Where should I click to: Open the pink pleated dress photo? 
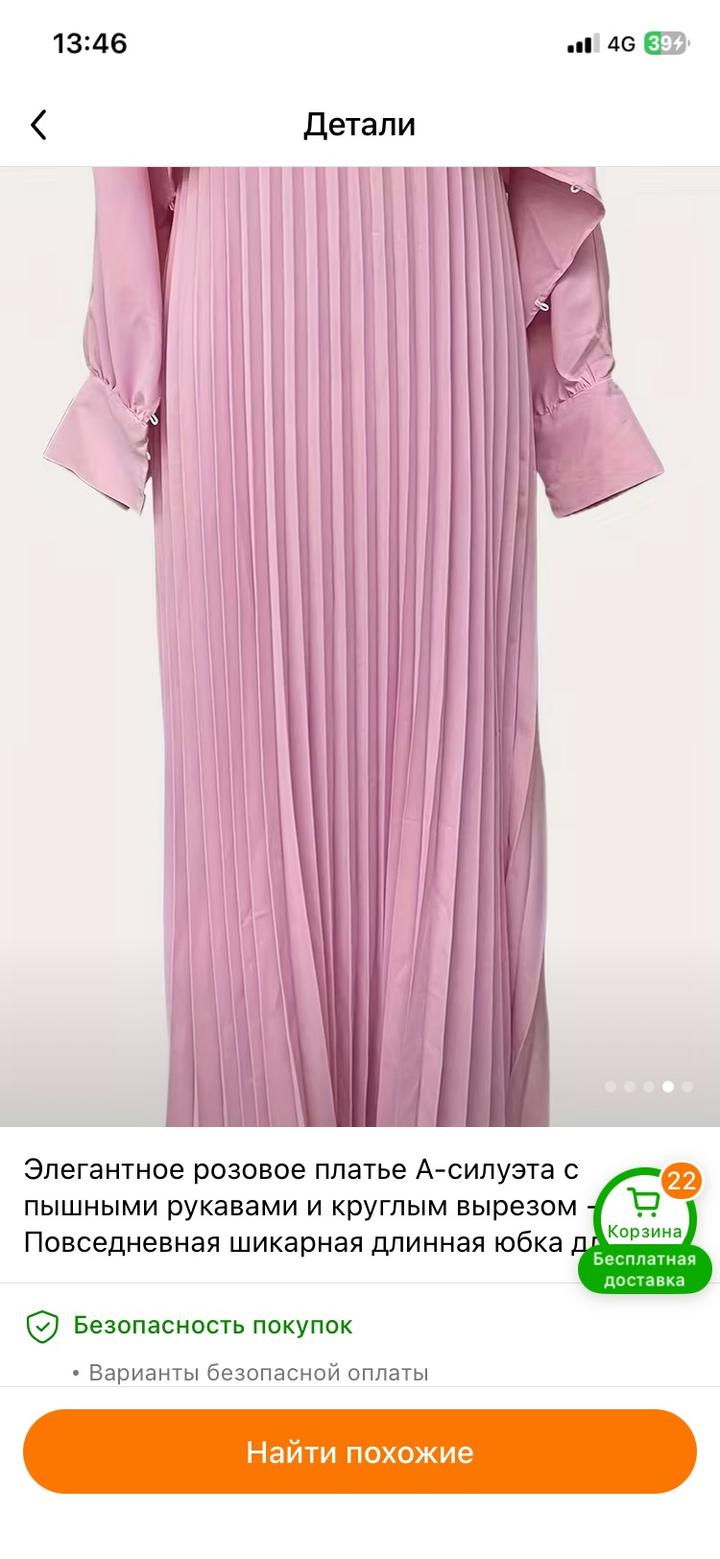[x=360, y=646]
